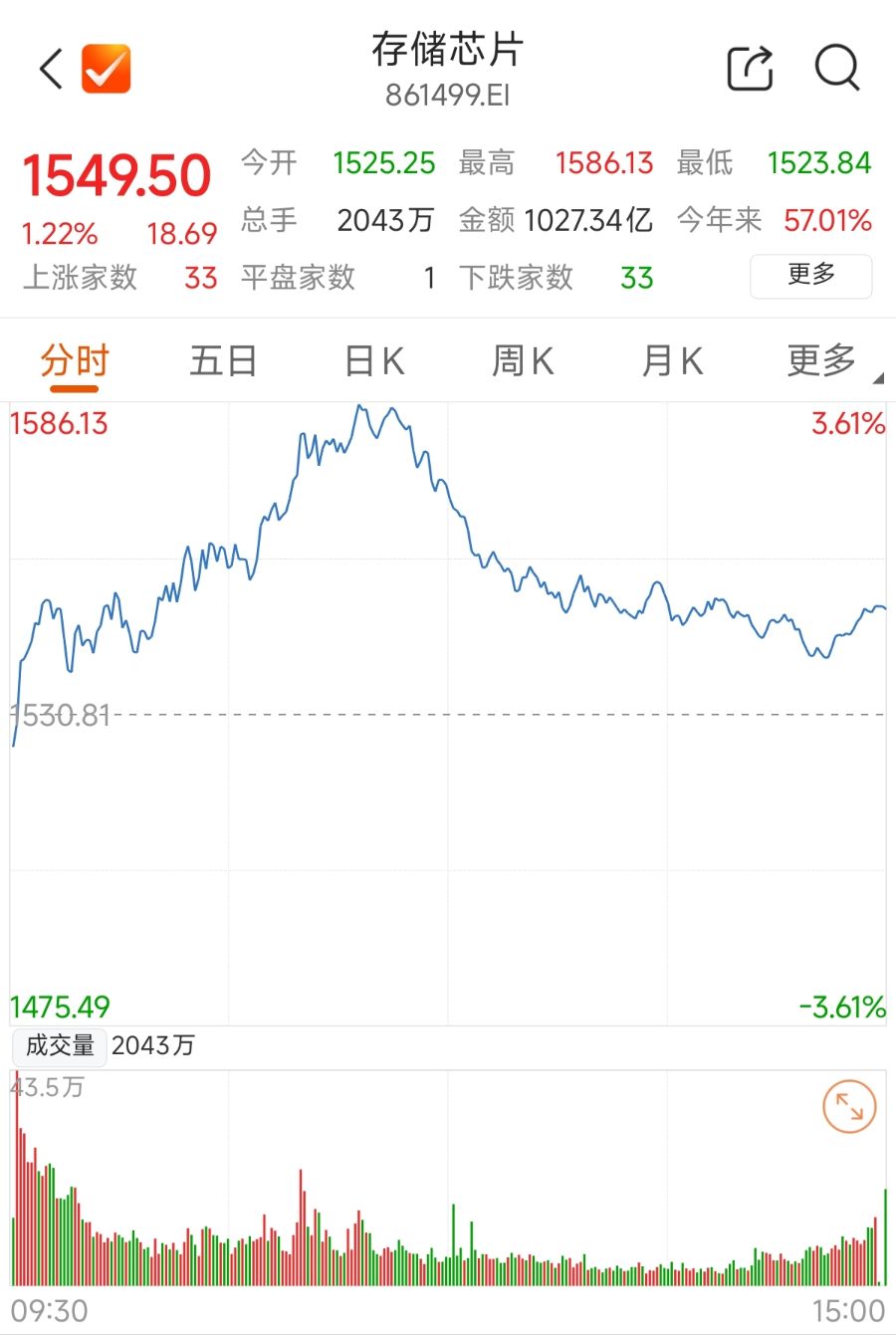The image size is (896, 1337).
Task: View the 月K chart tab
Action: [672, 361]
